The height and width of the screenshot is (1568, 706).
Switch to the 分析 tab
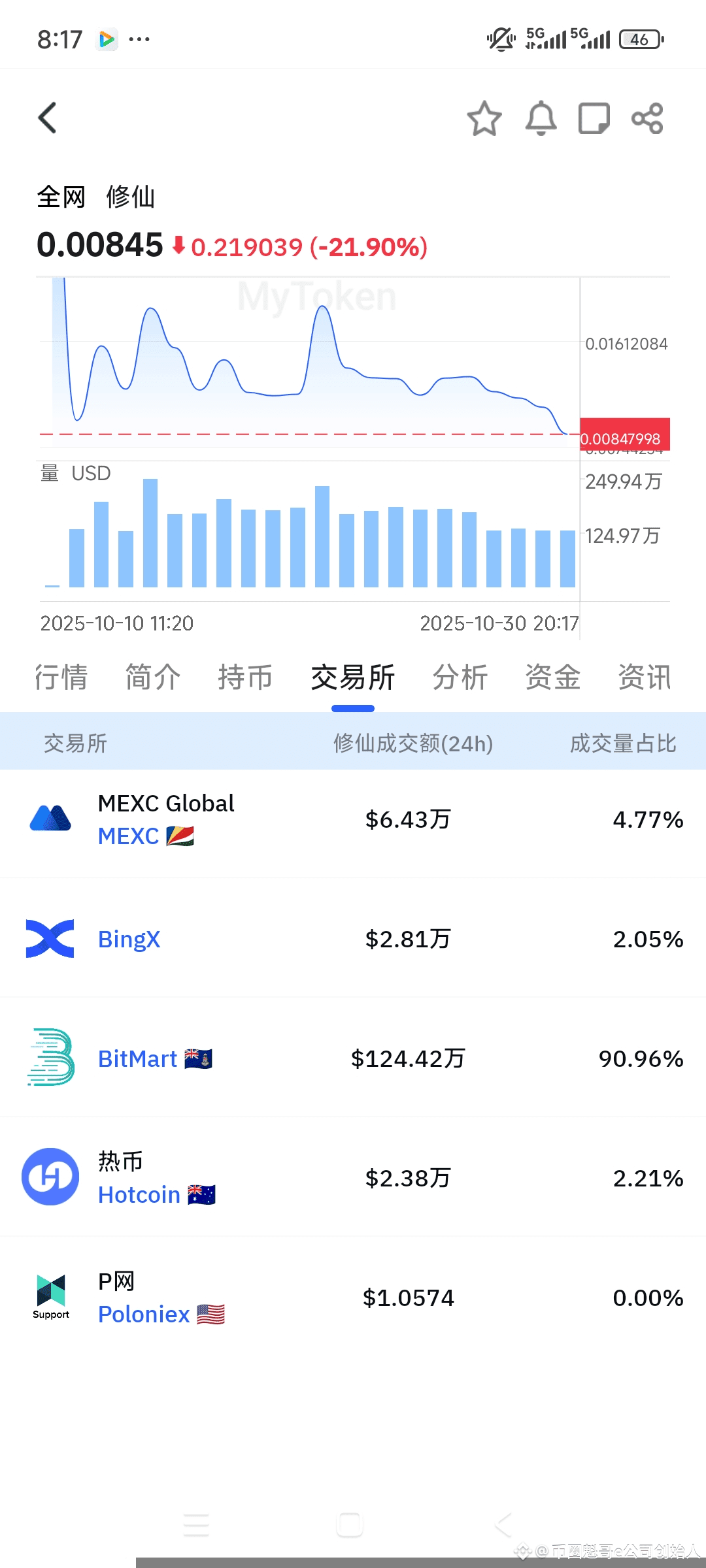pyautogui.click(x=460, y=677)
